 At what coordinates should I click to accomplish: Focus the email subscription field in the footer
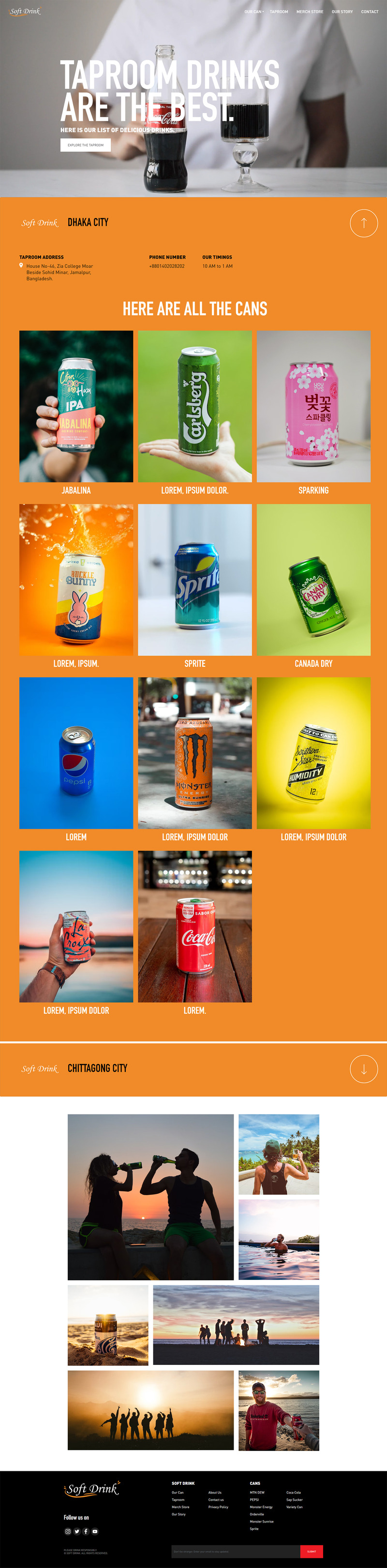(x=235, y=1551)
